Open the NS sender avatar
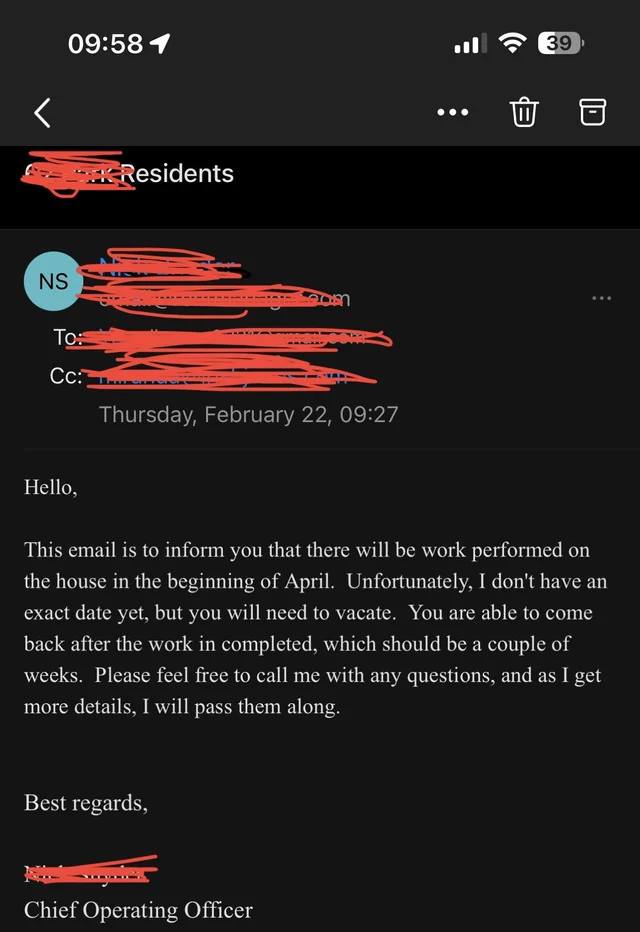This screenshot has width=640, height=932. tap(53, 282)
